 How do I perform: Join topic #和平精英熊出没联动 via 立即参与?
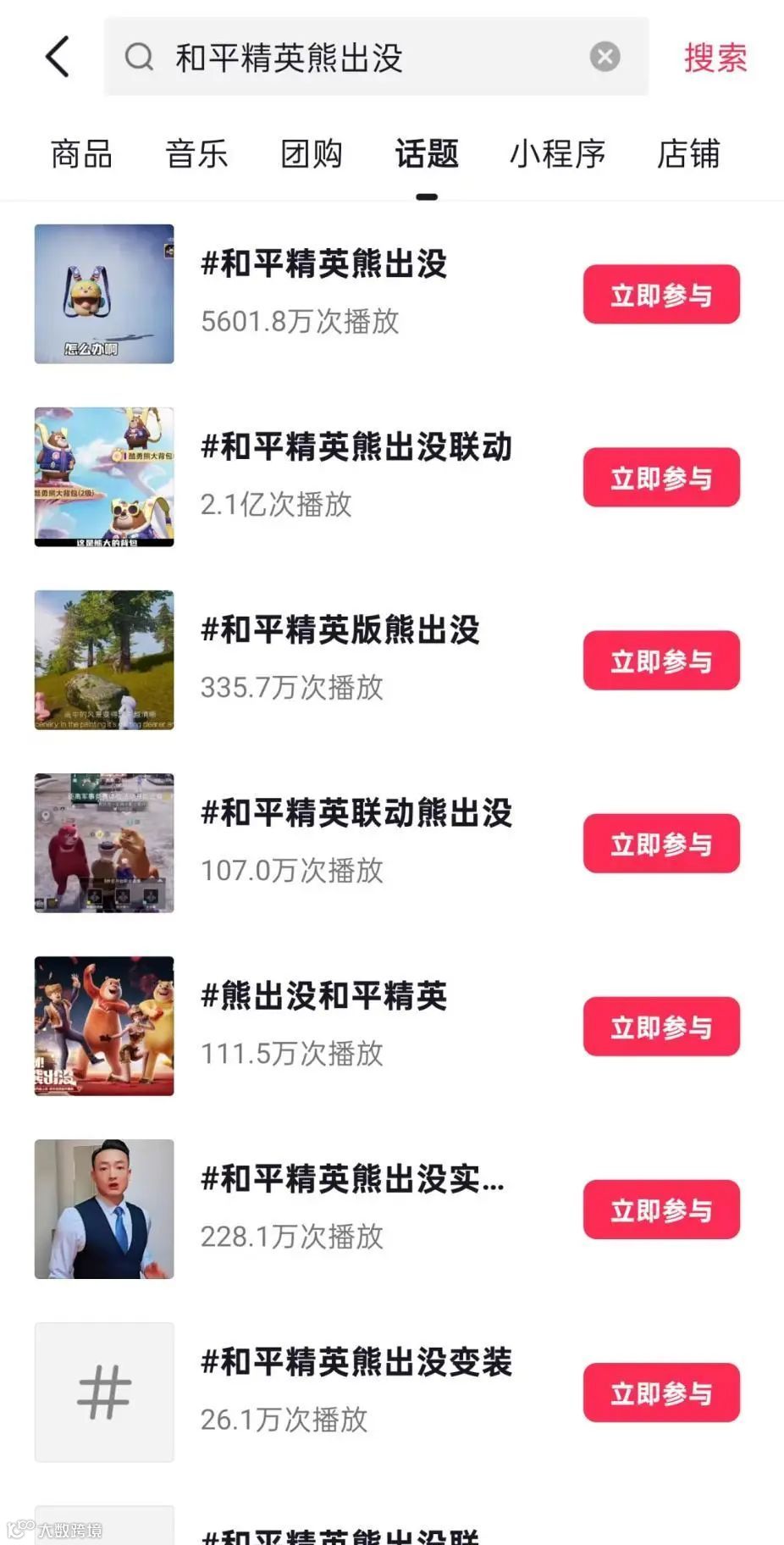(x=661, y=478)
